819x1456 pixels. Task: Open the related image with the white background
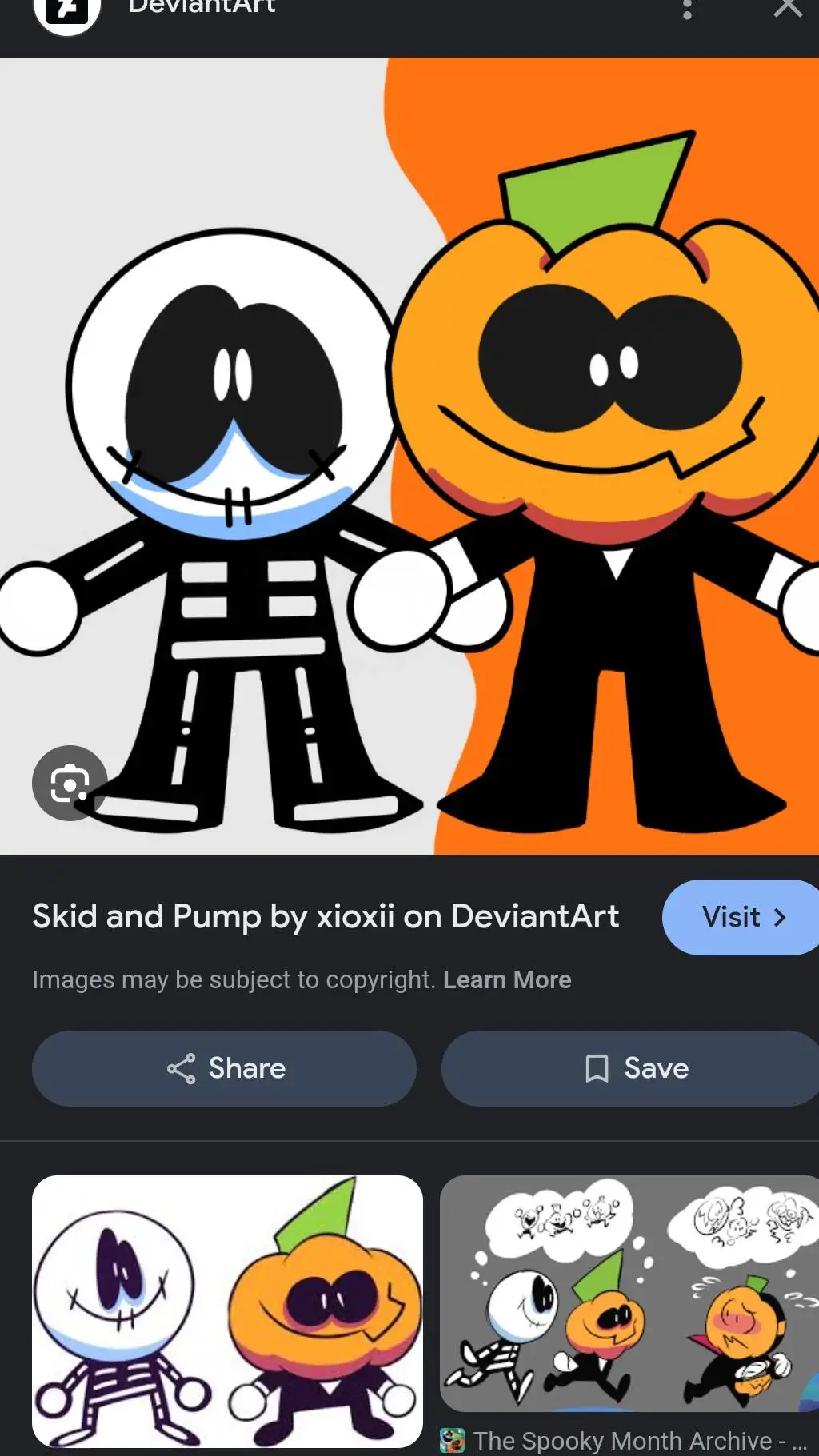[x=227, y=1311]
